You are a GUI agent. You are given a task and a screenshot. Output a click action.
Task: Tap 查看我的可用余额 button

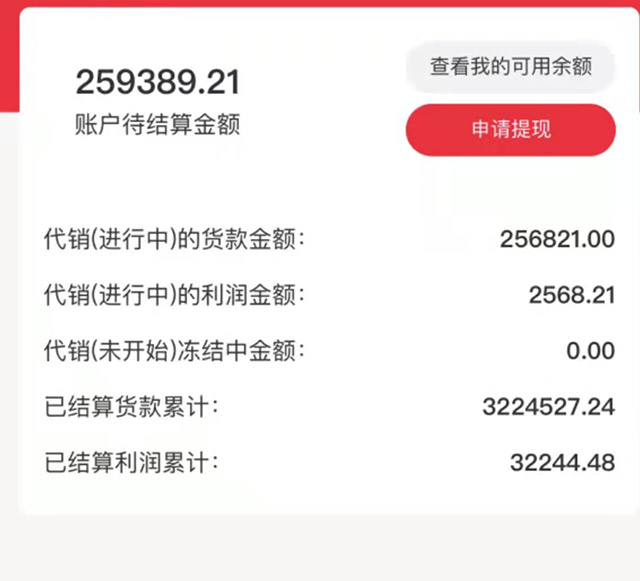pos(510,67)
